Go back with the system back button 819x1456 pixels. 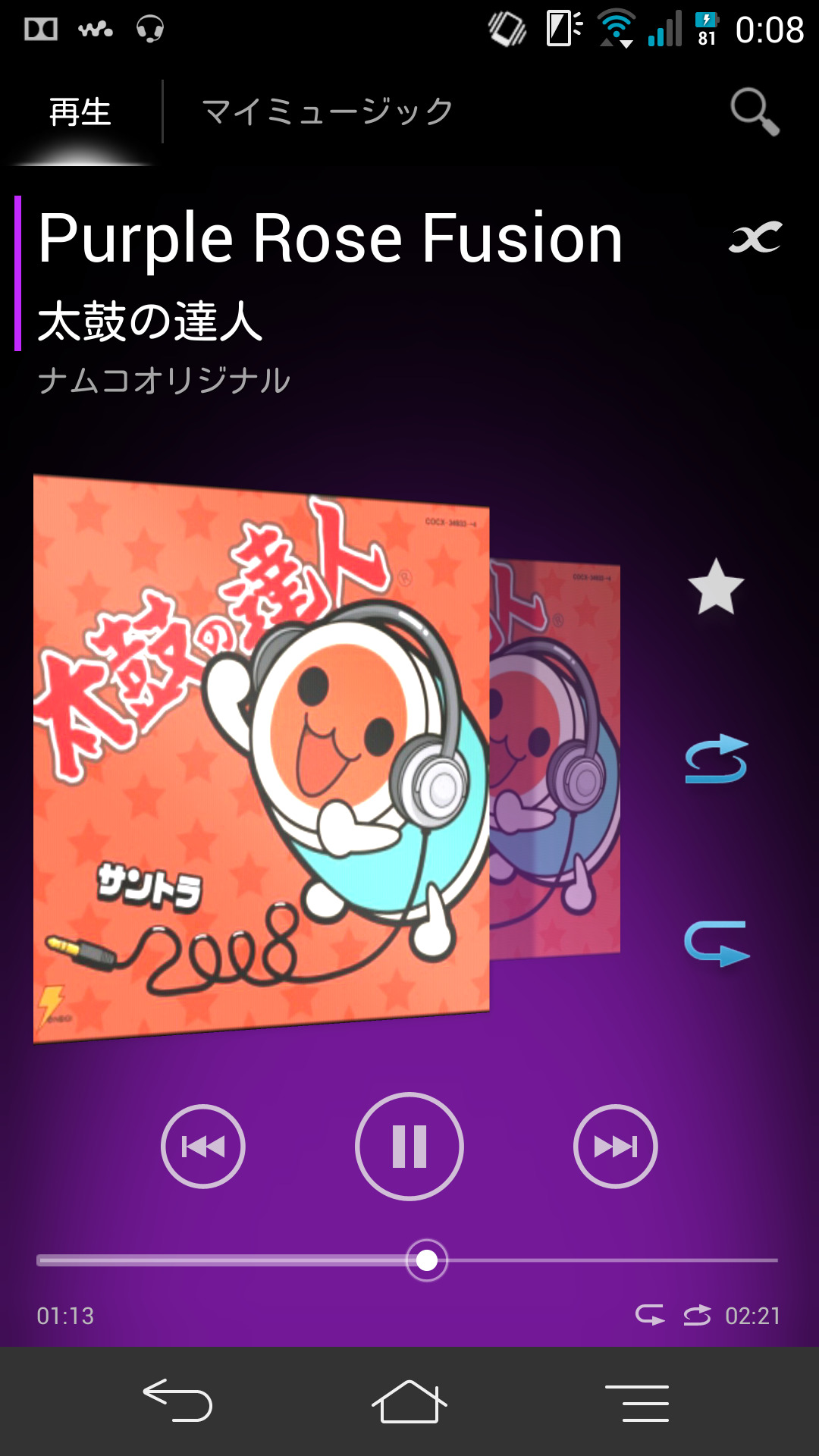pos(177,1400)
